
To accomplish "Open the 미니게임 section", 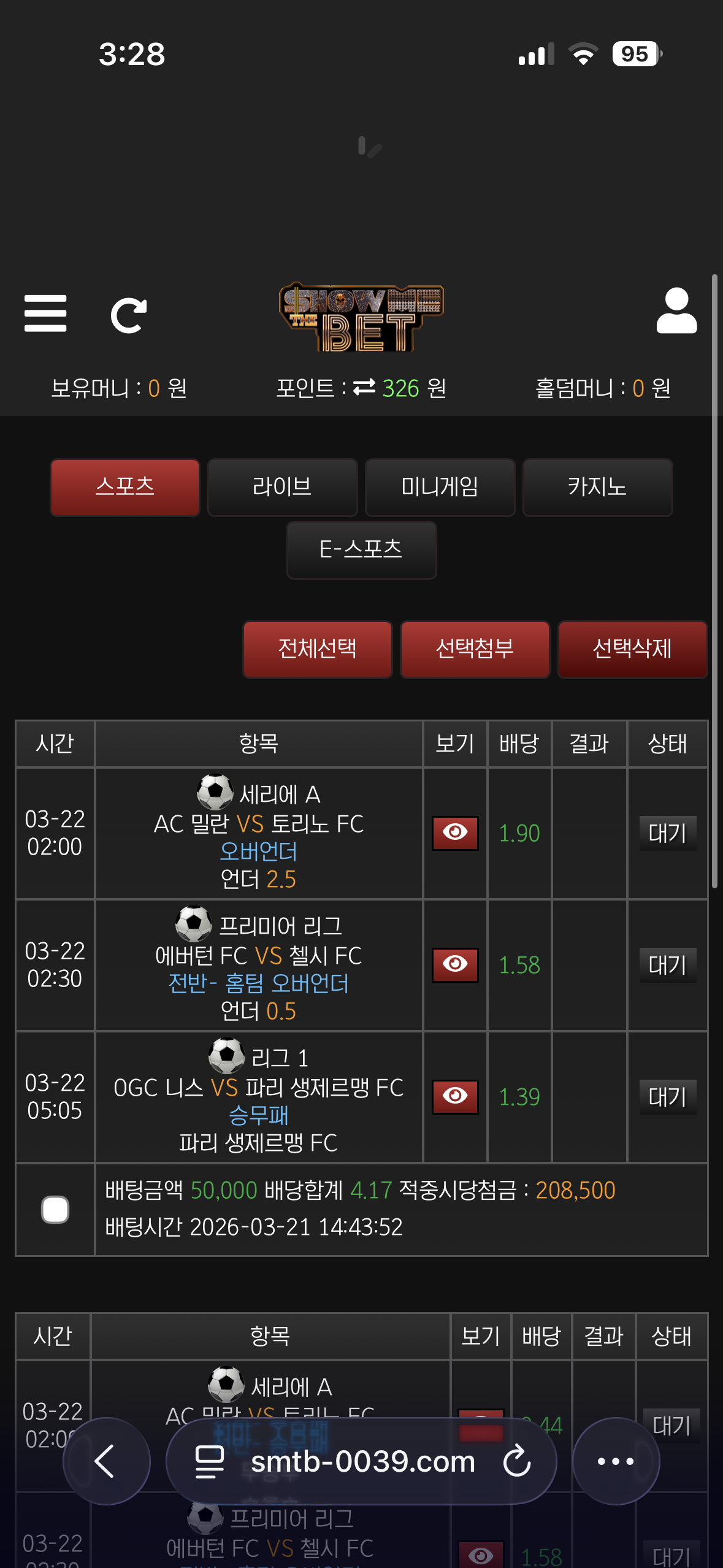I will pyautogui.click(x=440, y=487).
